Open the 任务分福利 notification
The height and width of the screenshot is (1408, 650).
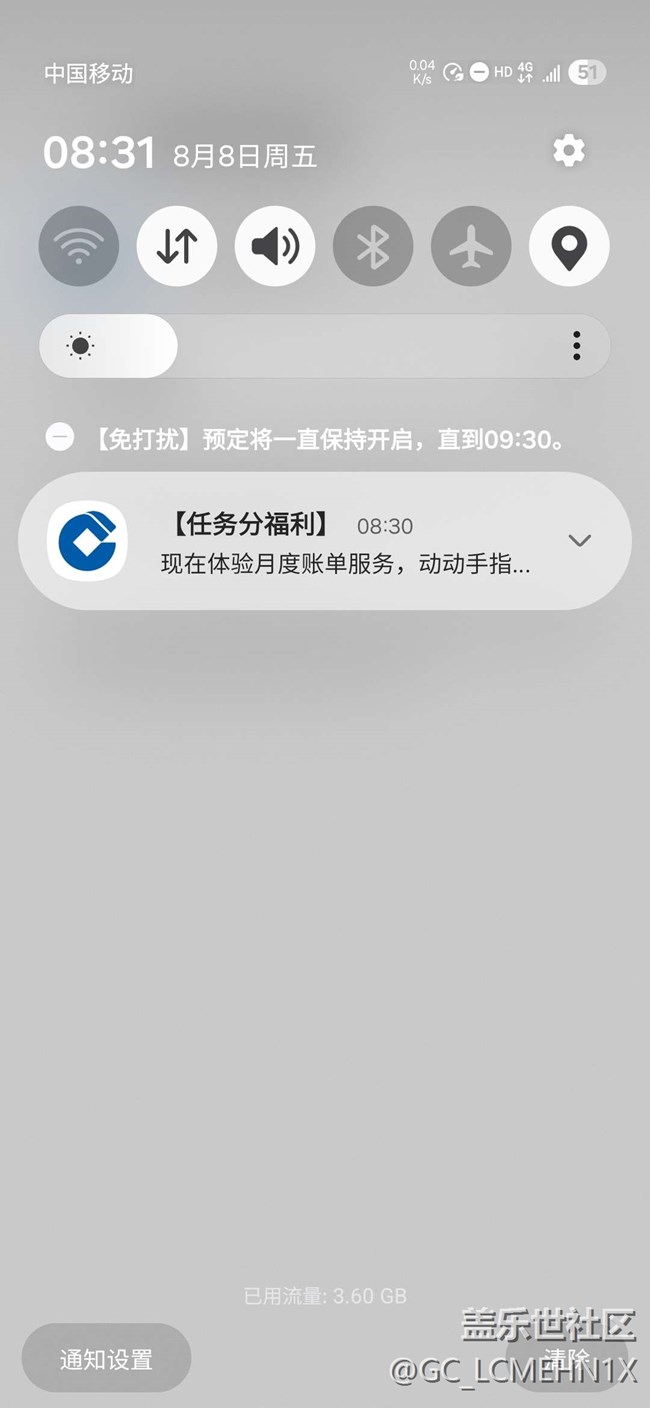[325, 540]
